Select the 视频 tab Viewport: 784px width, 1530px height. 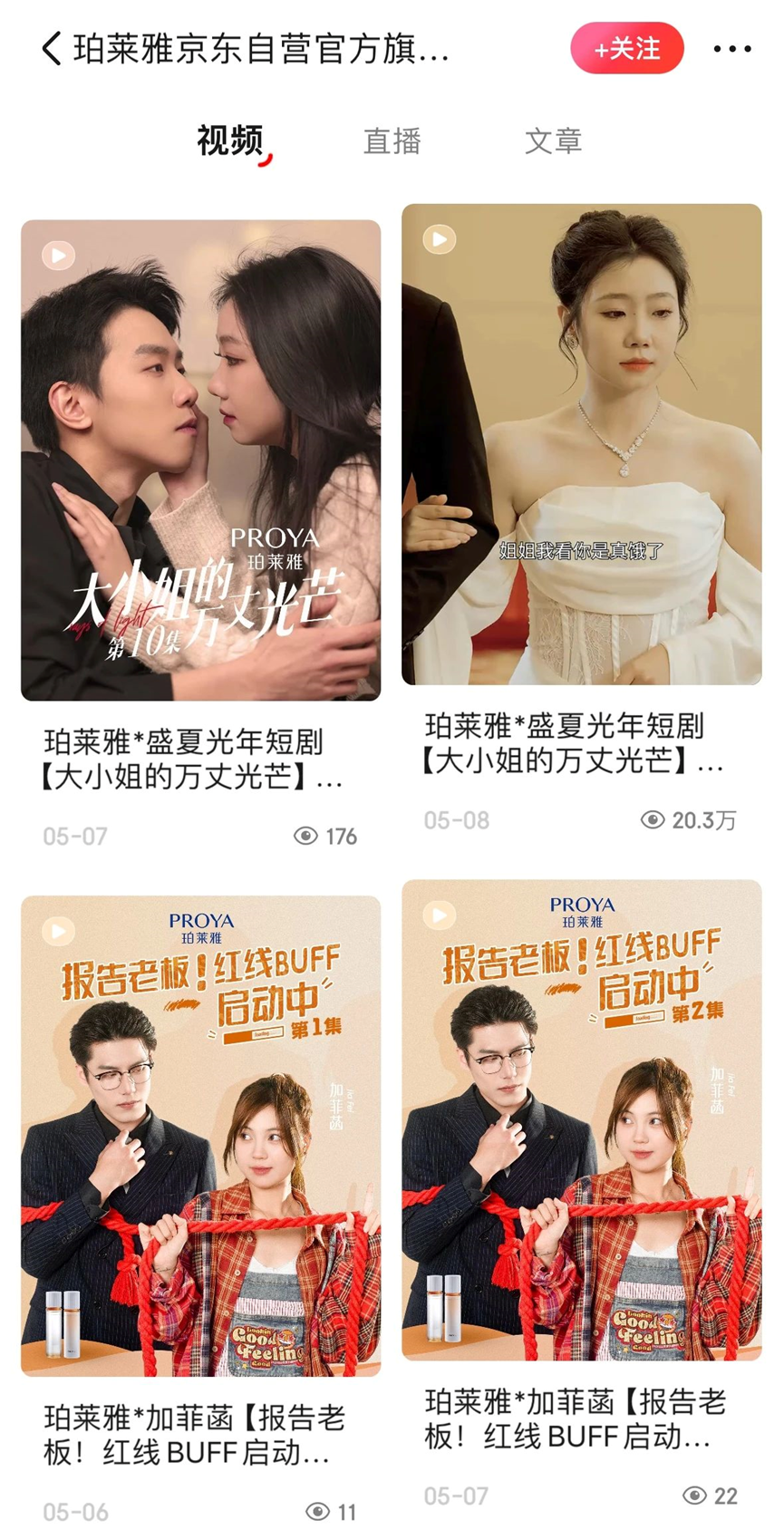coord(230,141)
